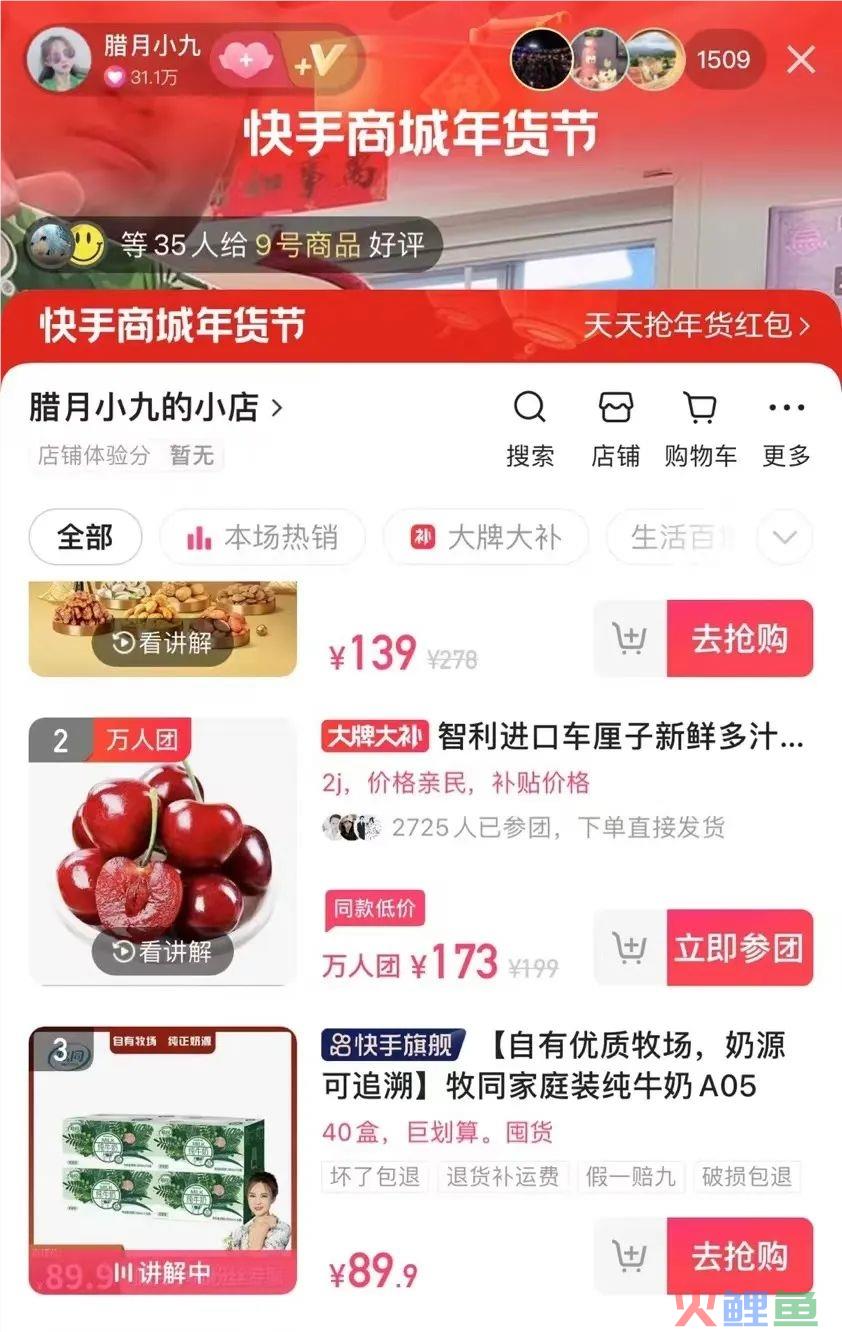Image resolution: width=842 pixels, height=1332 pixels.
Task: Select the 全部 category chip
Action: point(85,538)
